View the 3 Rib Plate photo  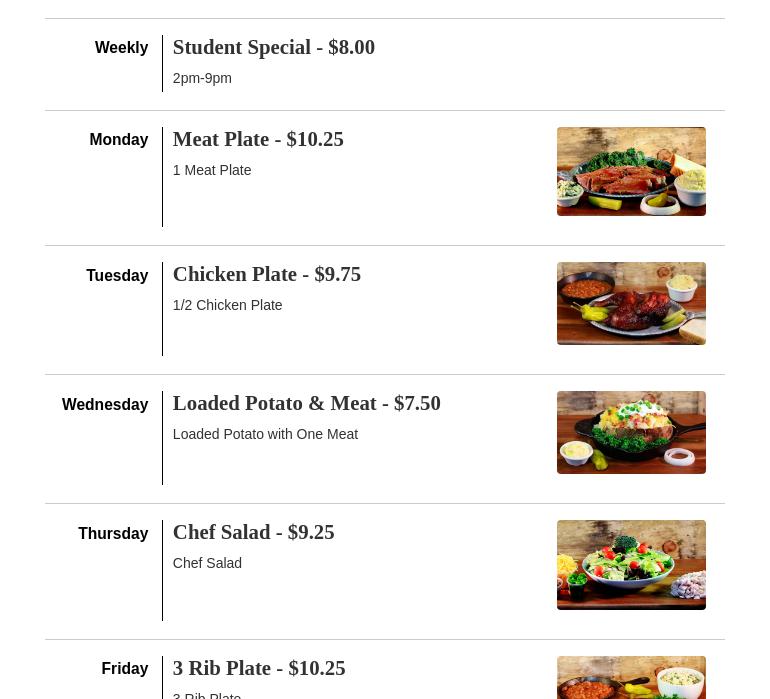pos(630,678)
